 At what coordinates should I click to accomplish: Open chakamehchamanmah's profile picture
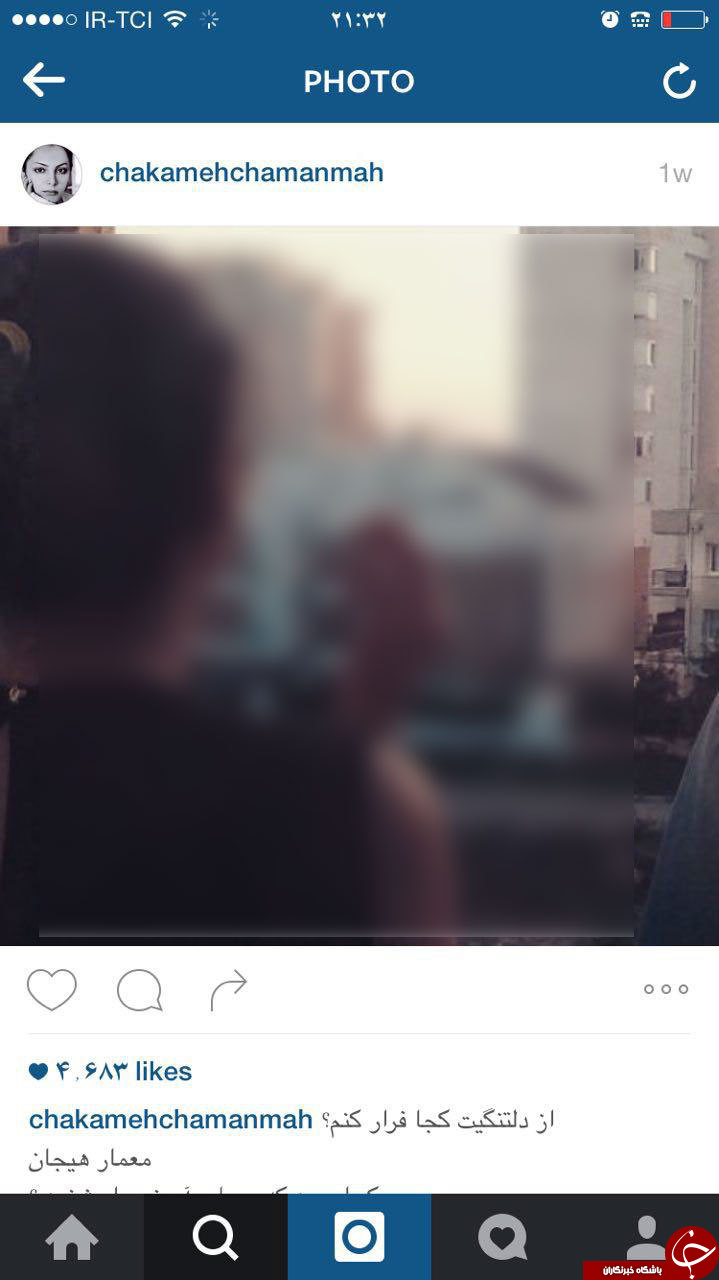point(51,174)
